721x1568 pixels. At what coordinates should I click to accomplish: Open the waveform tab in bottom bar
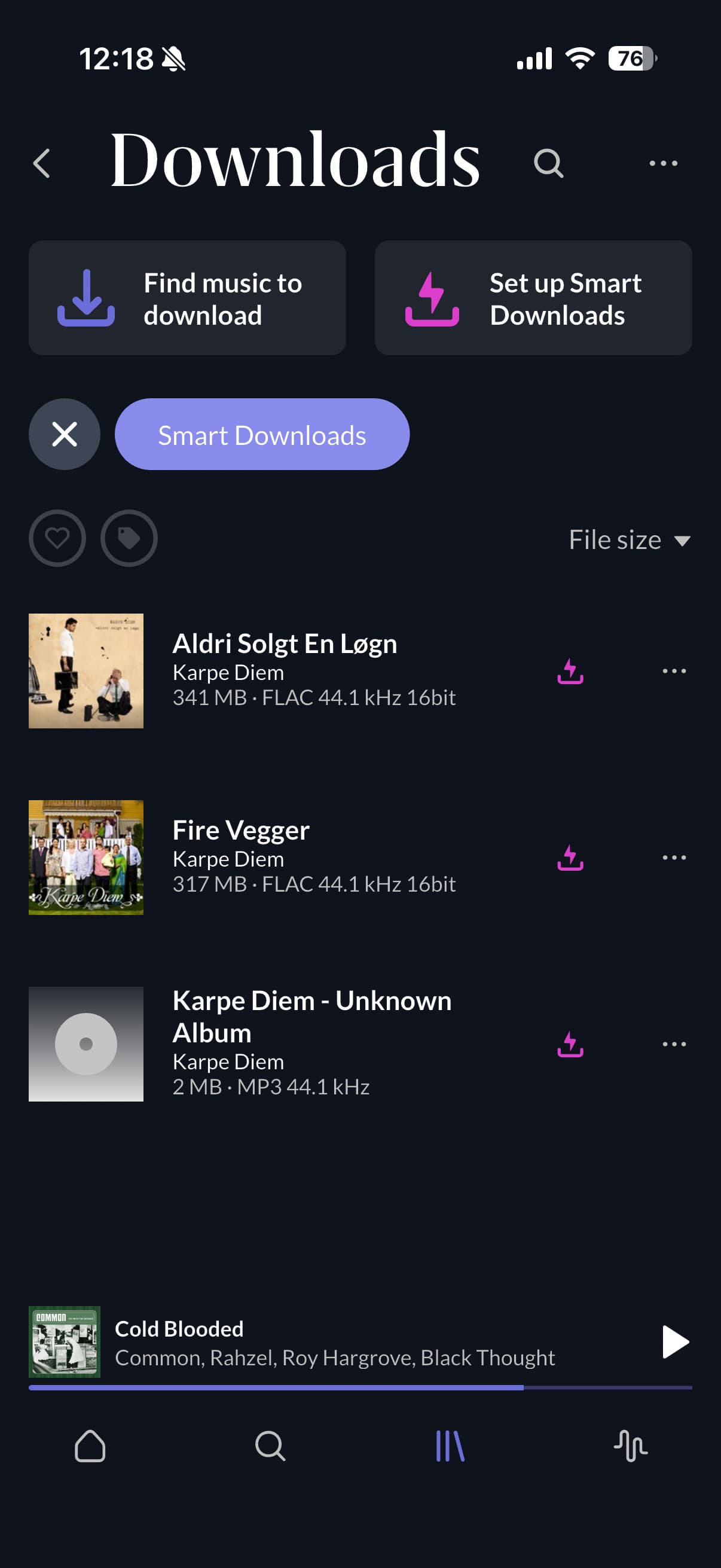tap(630, 1445)
